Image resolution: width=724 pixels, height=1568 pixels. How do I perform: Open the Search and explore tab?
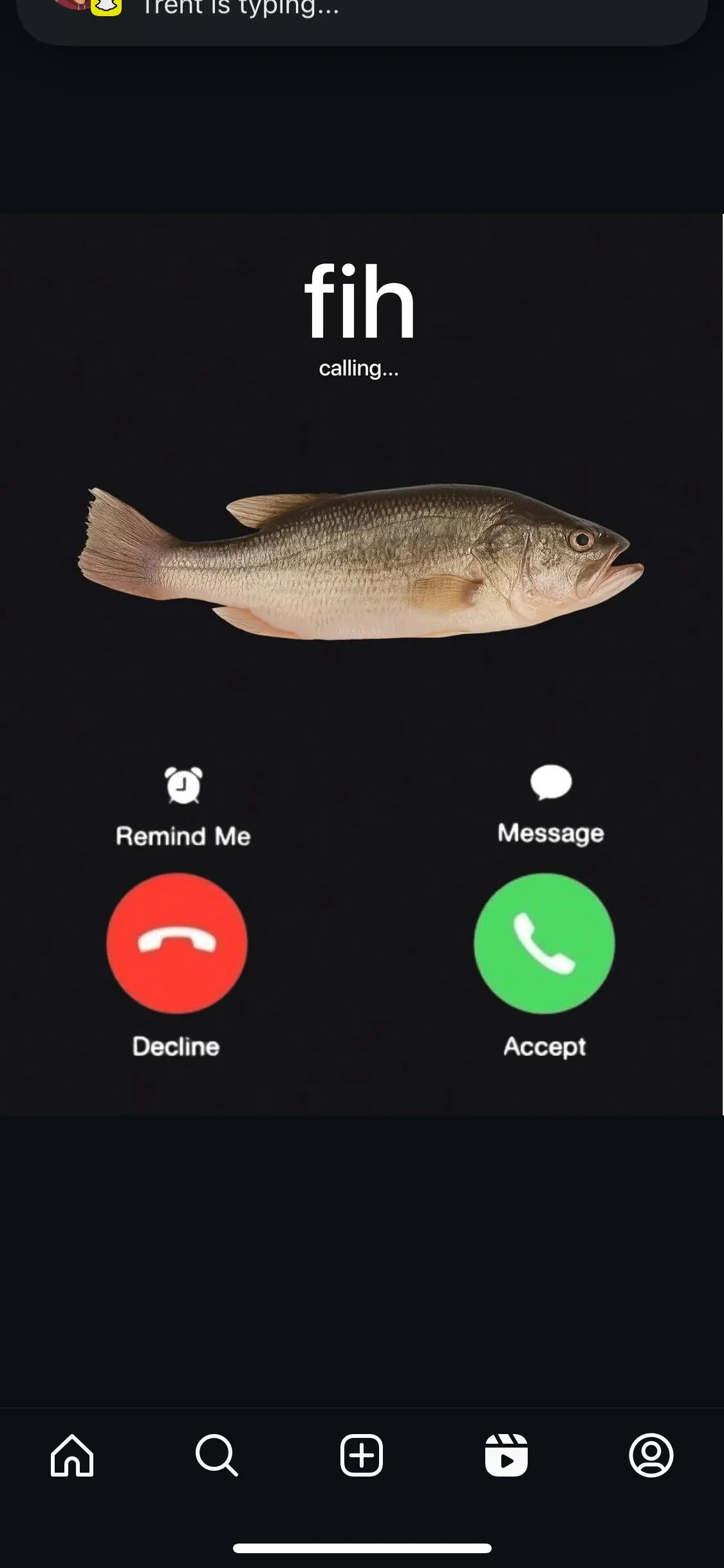[x=217, y=1455]
